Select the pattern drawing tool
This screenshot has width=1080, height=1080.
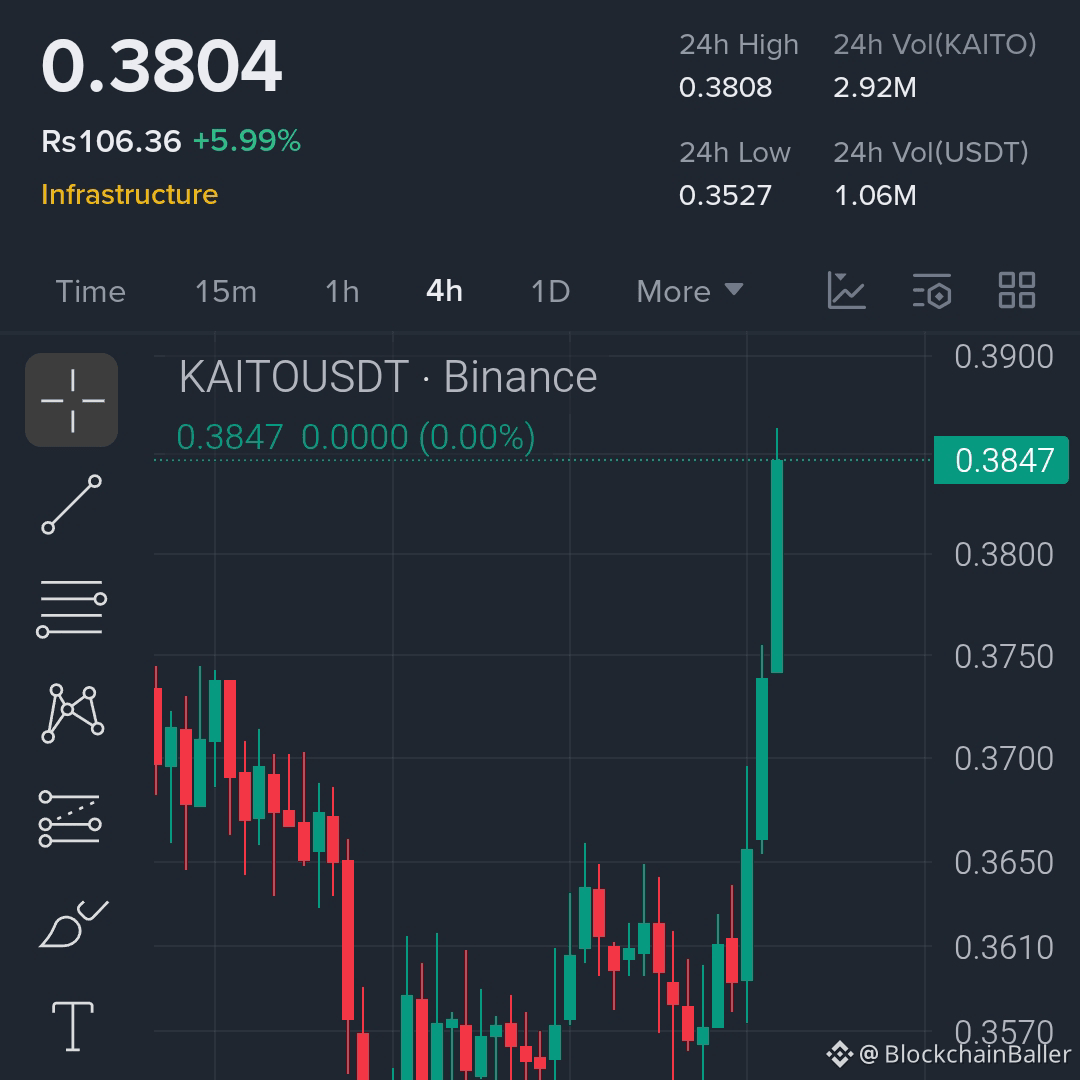point(72,713)
